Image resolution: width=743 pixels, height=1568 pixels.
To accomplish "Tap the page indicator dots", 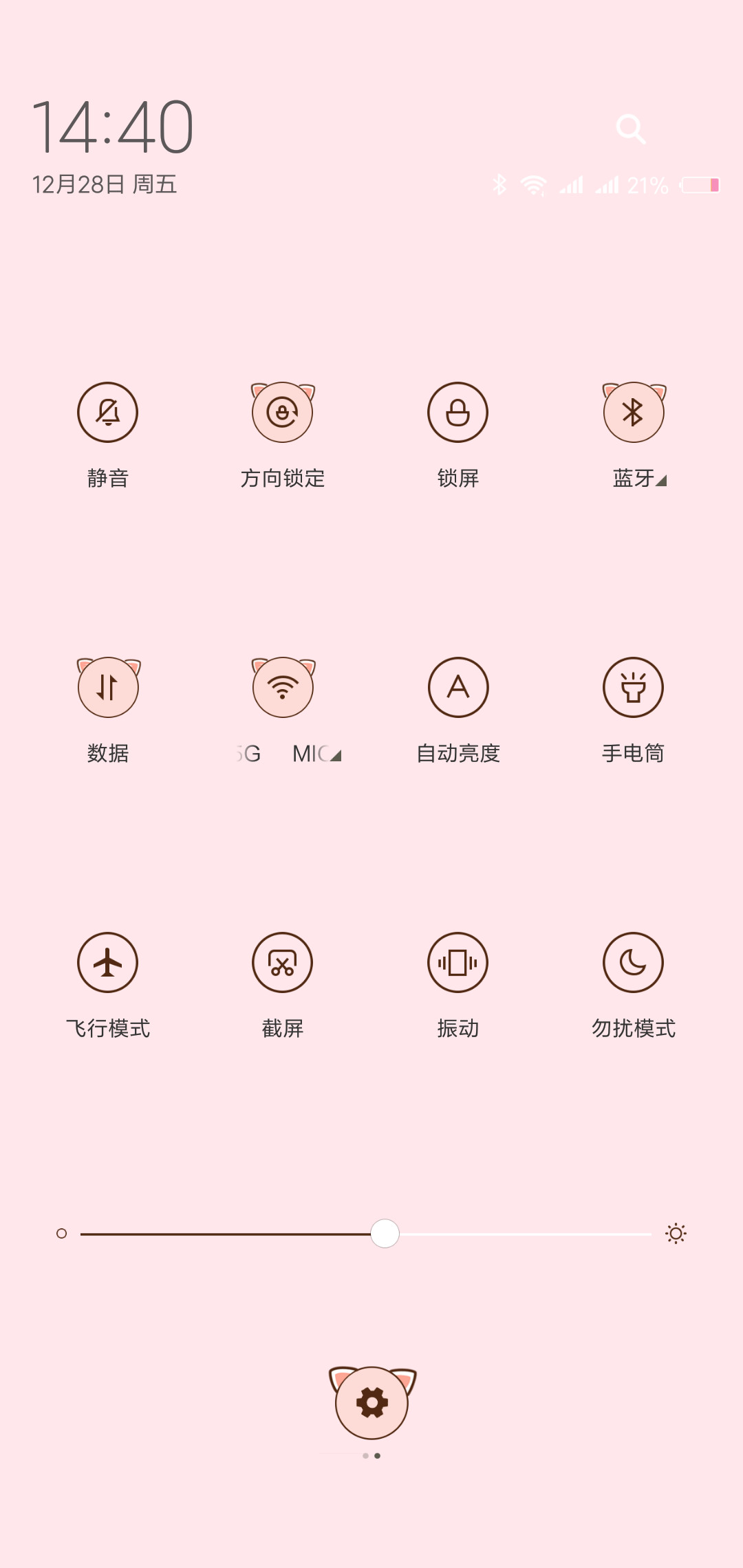I will point(371,1456).
